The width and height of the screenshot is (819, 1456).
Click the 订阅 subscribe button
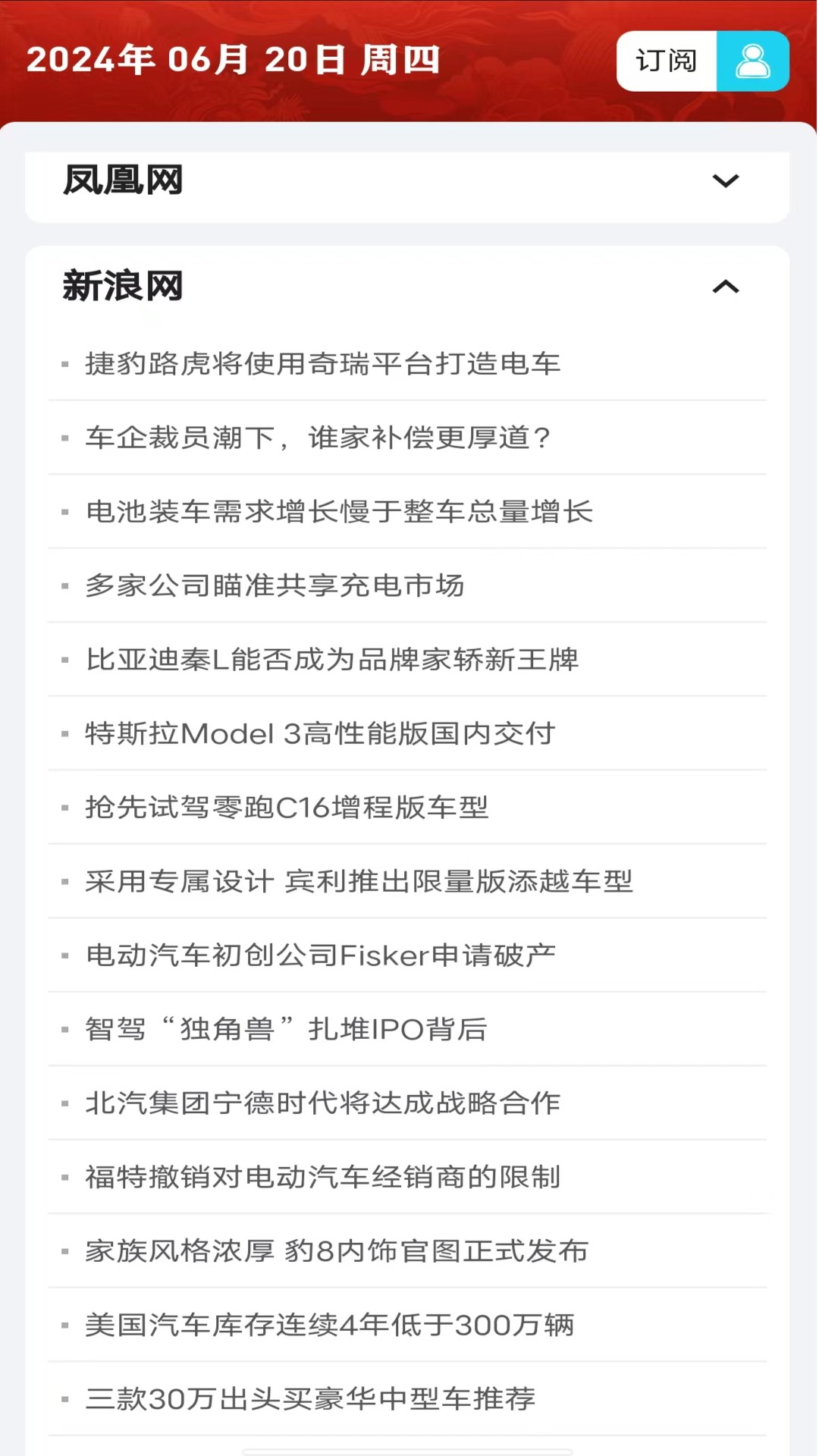coord(666,61)
